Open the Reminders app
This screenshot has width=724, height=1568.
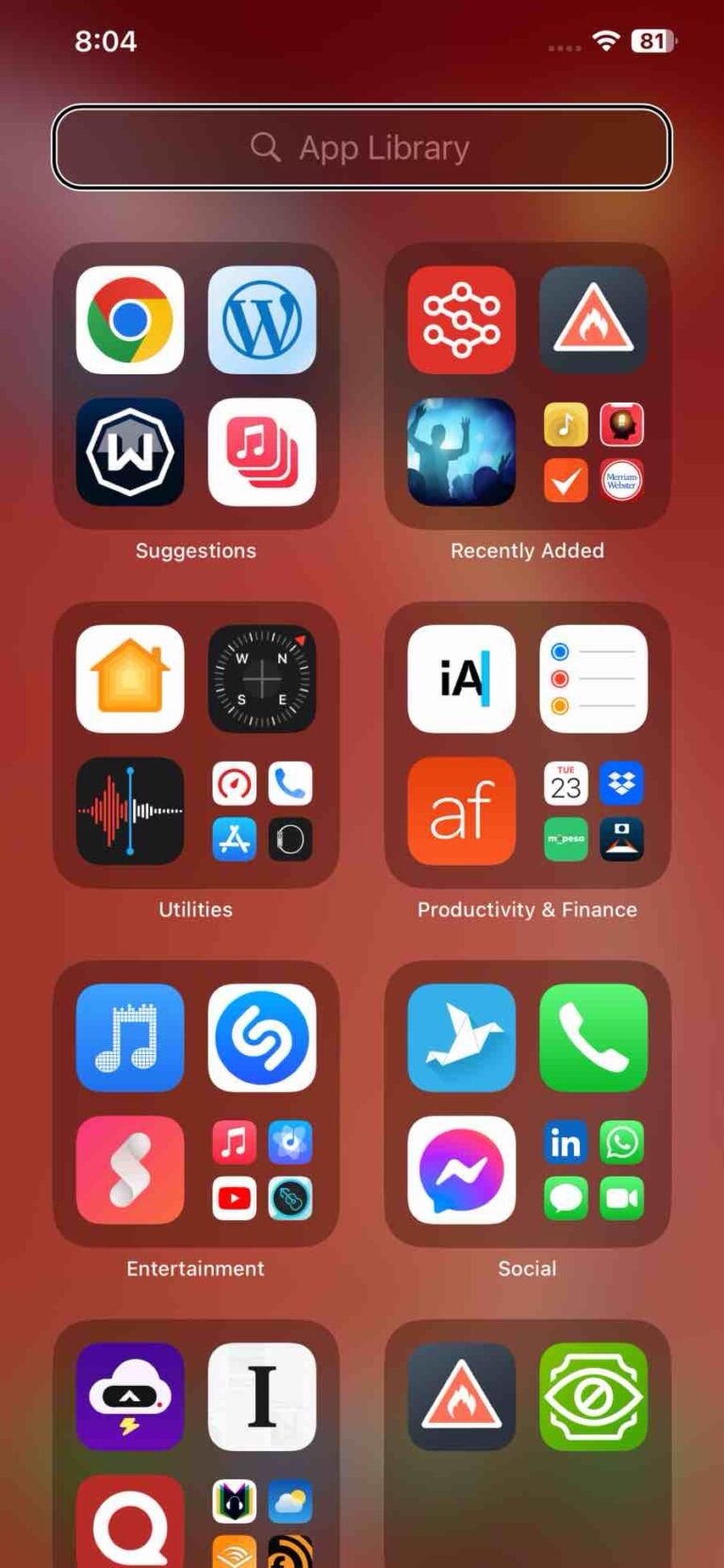pyautogui.click(x=594, y=679)
